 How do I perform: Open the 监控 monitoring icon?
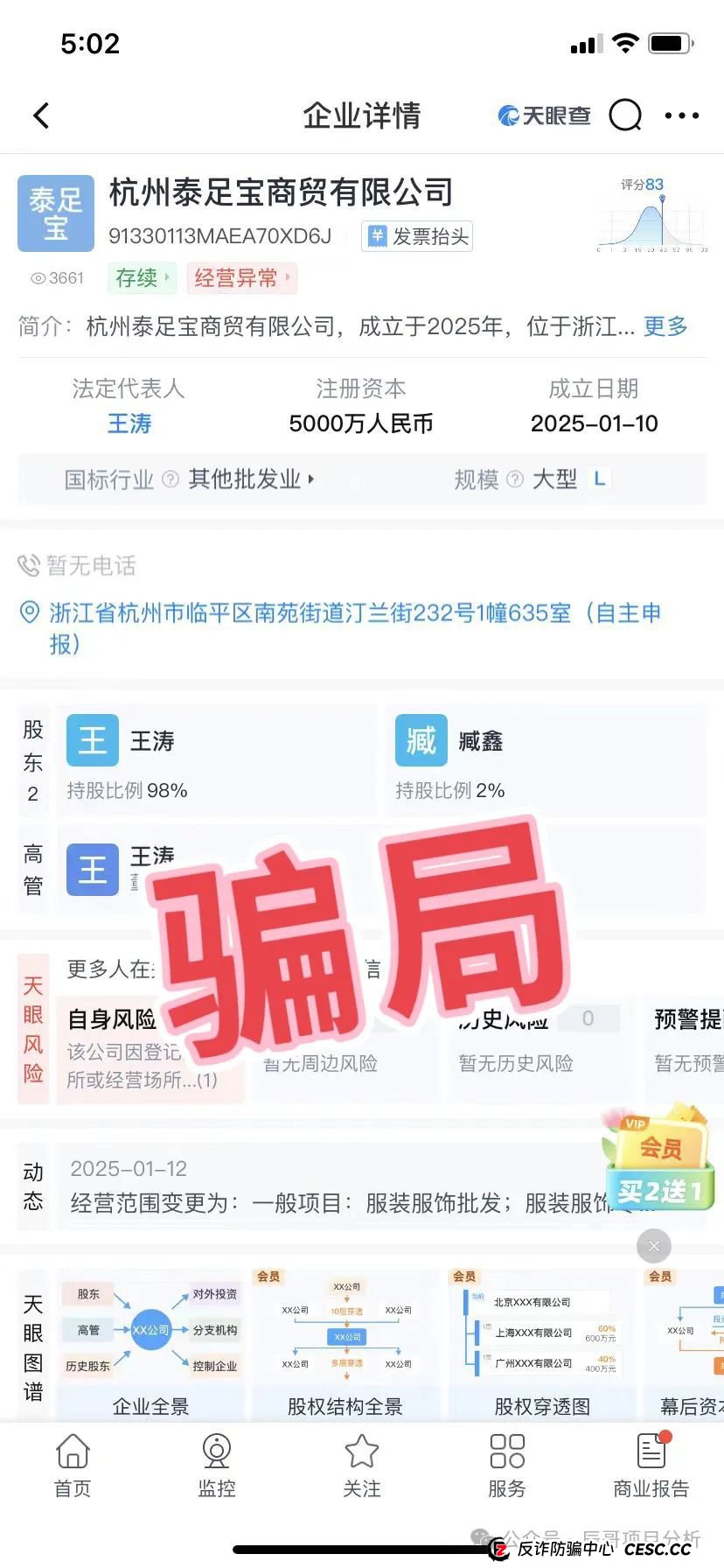coord(217,1461)
